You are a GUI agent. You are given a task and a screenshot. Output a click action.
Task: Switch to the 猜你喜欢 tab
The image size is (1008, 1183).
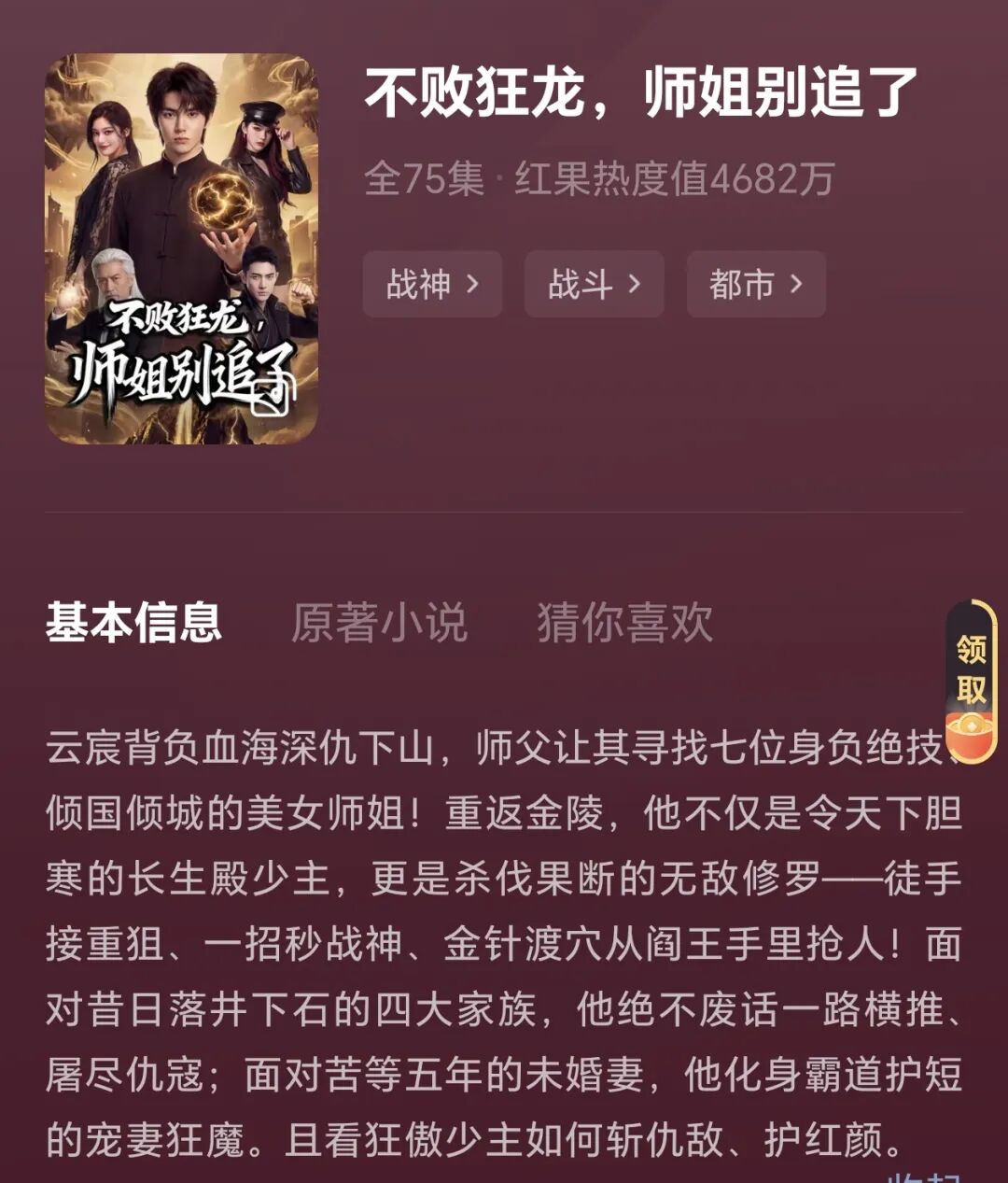pyautogui.click(x=623, y=626)
